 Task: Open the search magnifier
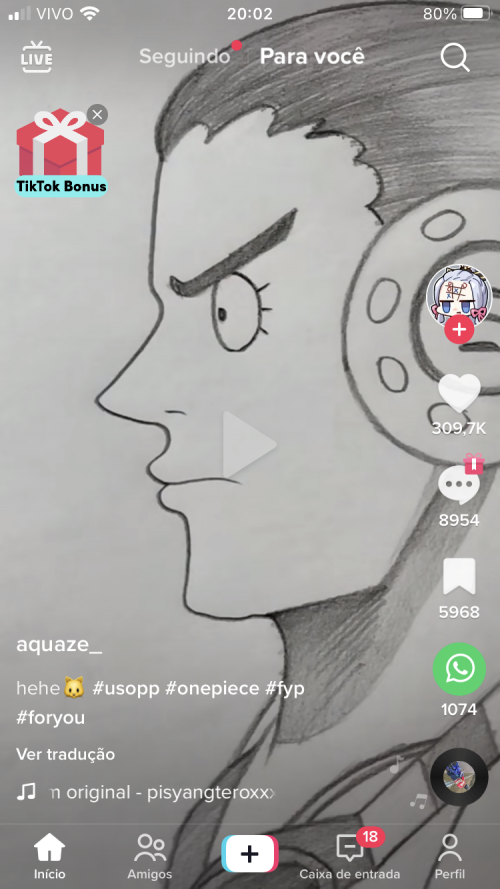click(455, 57)
